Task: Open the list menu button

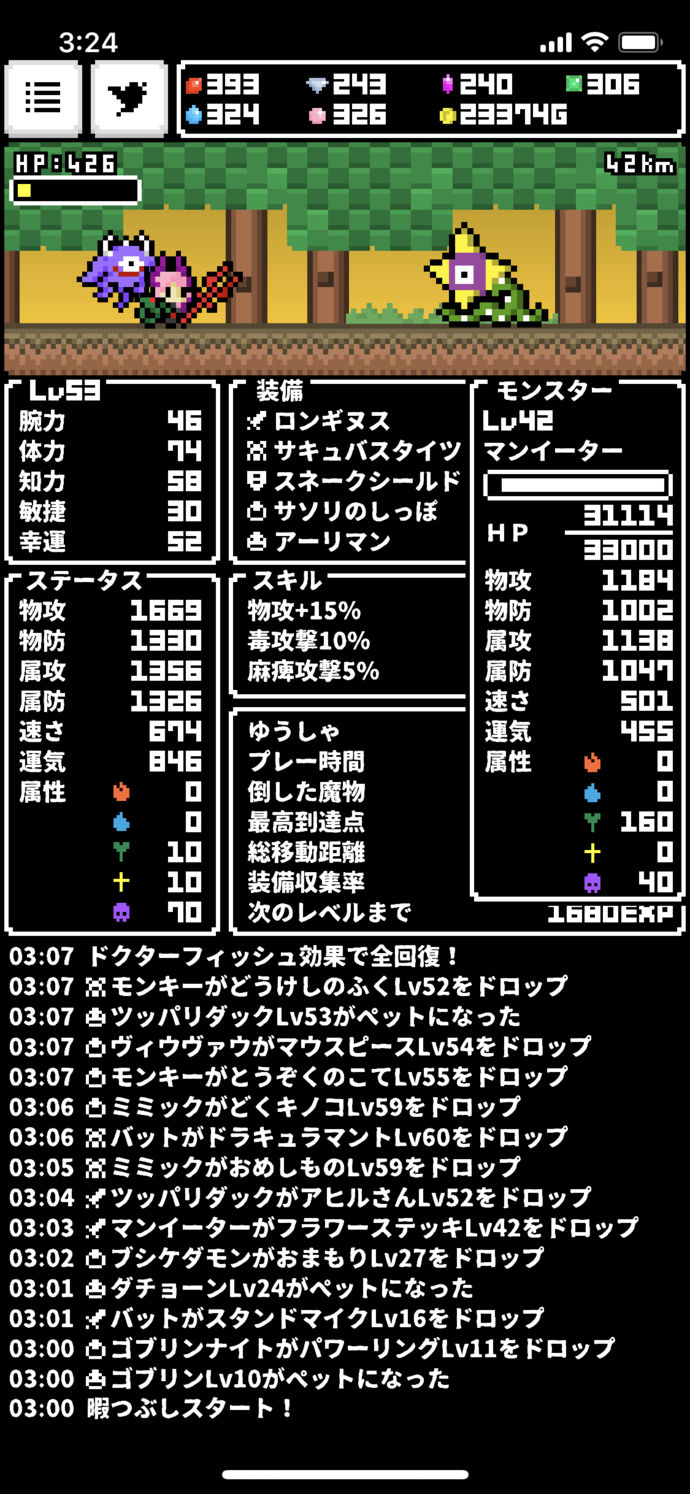Action: (43, 98)
